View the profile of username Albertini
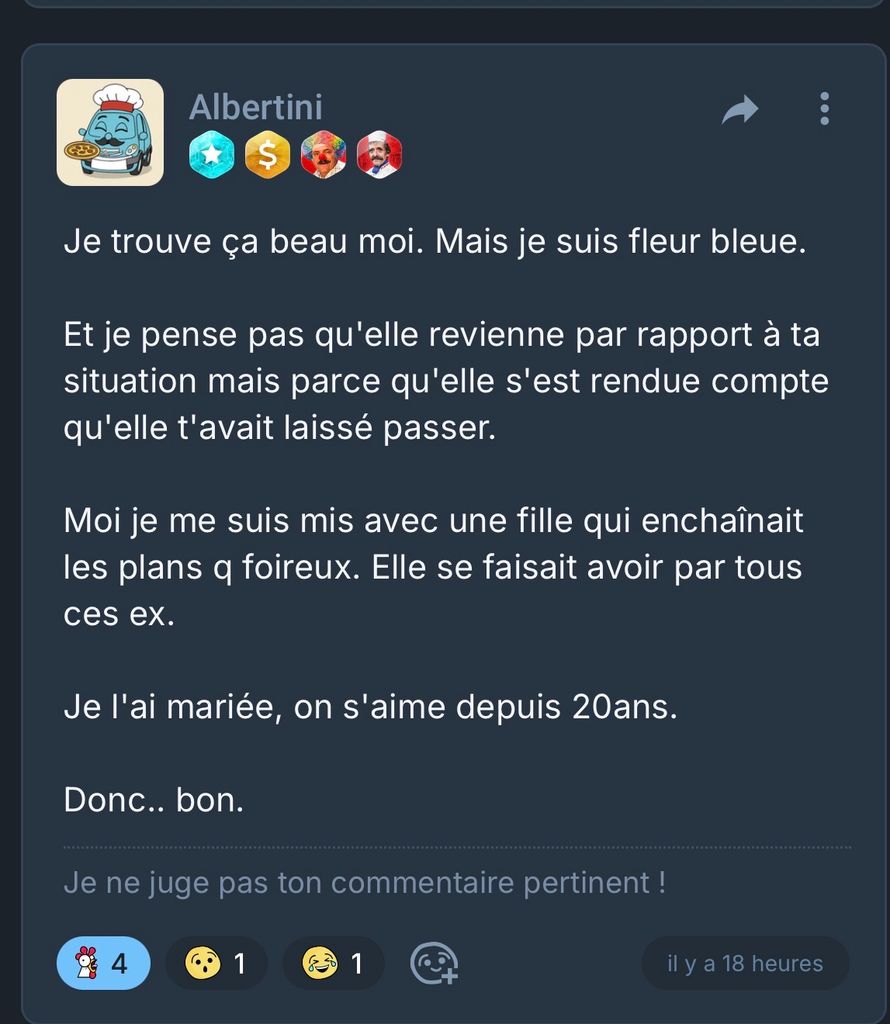 pyautogui.click(x=256, y=107)
